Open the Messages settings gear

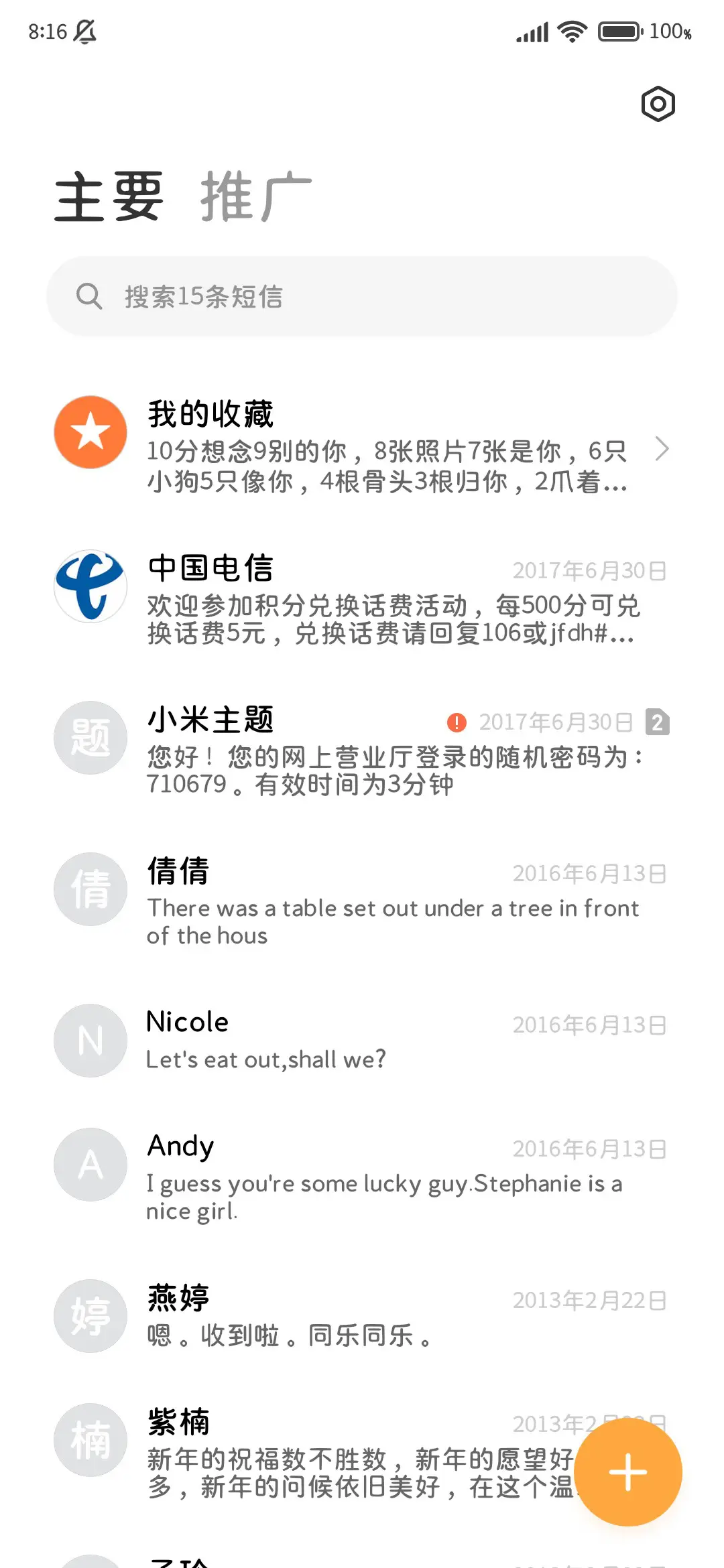point(658,104)
